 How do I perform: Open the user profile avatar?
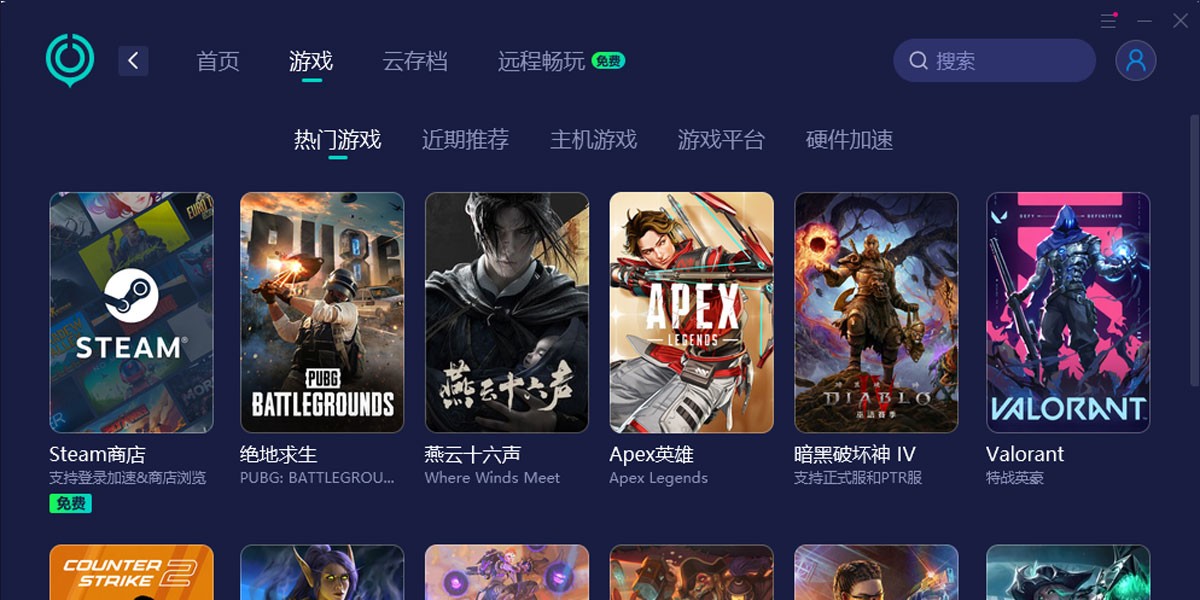[1136, 61]
